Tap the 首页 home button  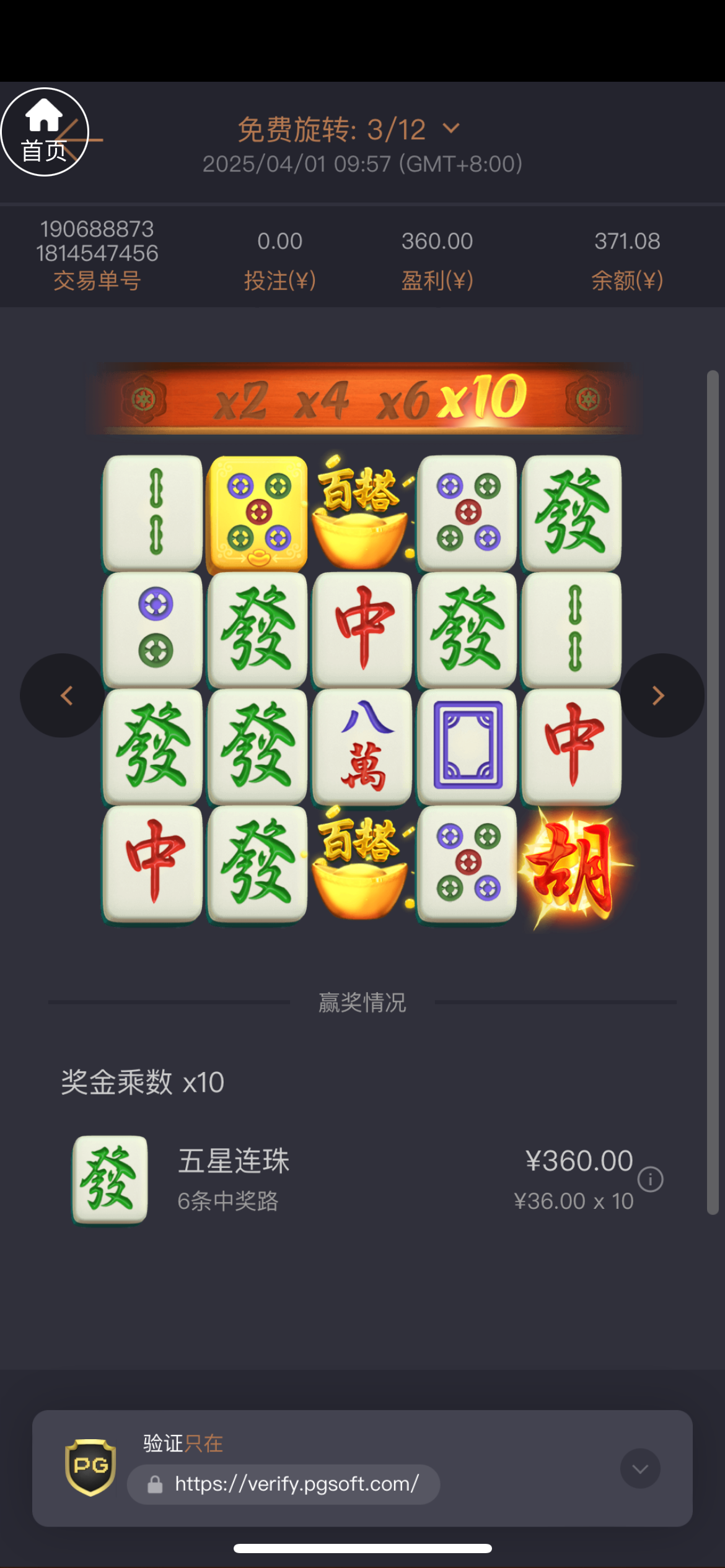[45, 132]
